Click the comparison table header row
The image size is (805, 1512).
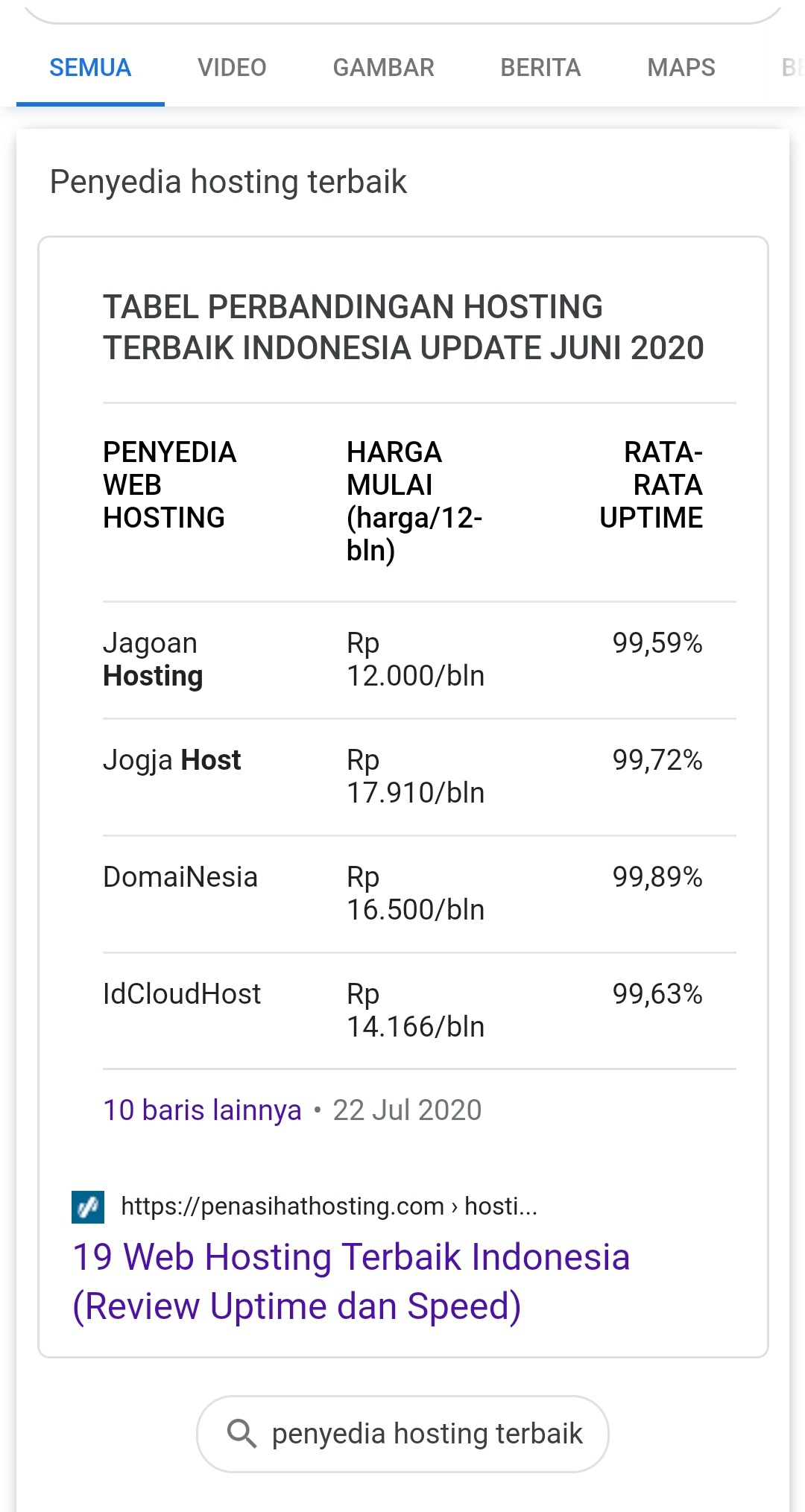(402, 499)
